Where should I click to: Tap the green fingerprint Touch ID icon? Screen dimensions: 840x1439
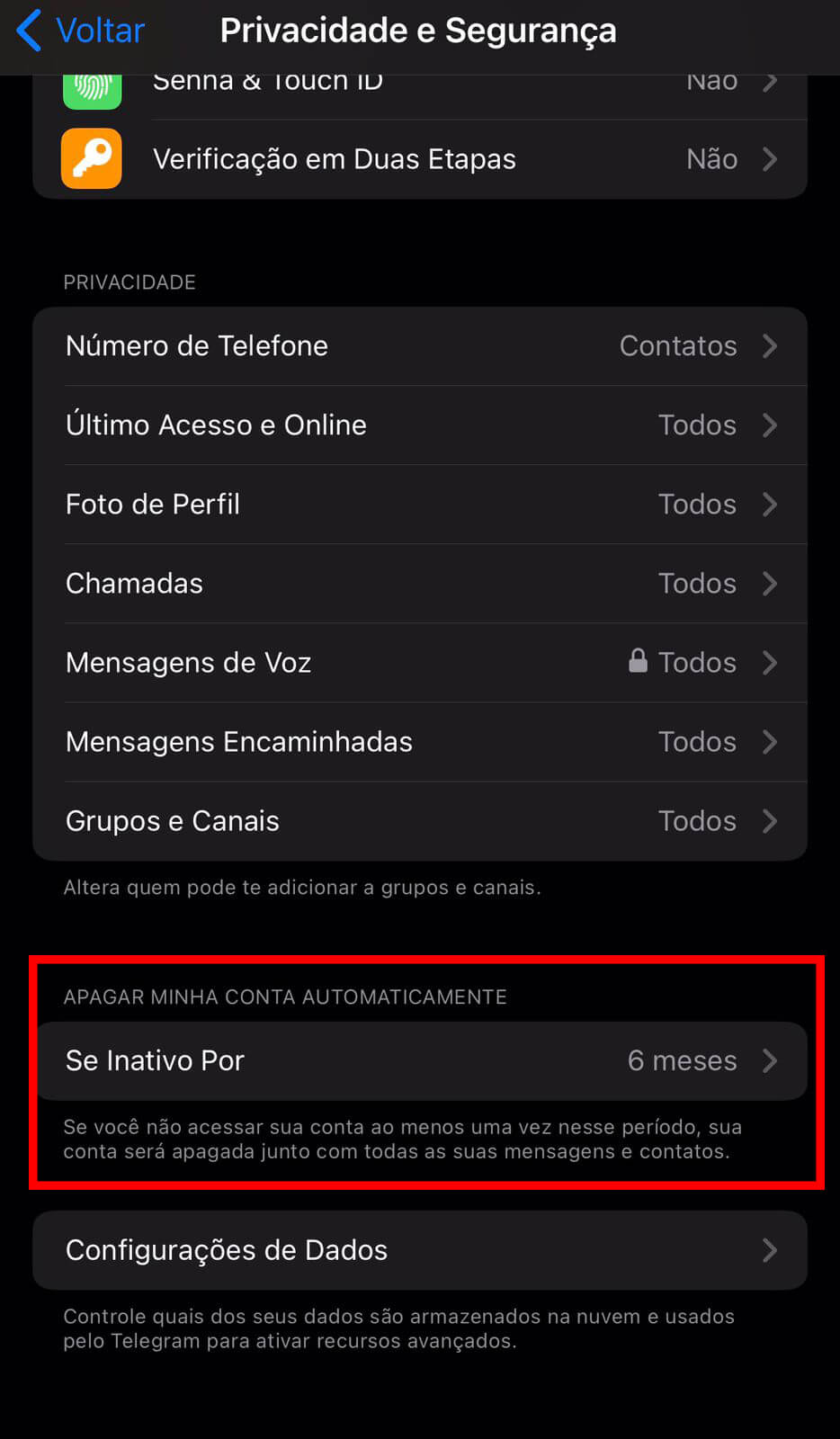[x=91, y=85]
